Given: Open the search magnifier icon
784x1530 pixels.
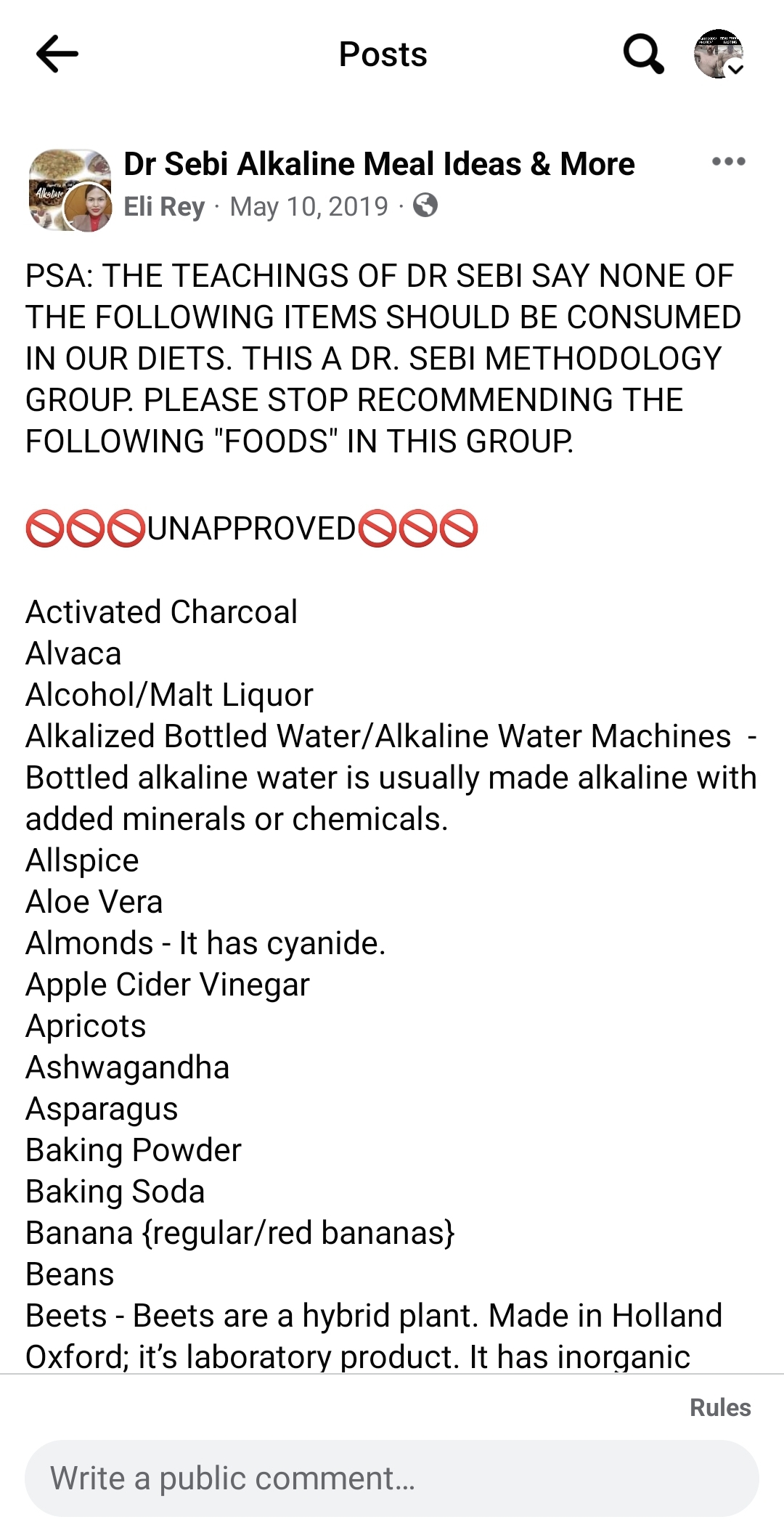Looking at the screenshot, I should pos(643,54).
